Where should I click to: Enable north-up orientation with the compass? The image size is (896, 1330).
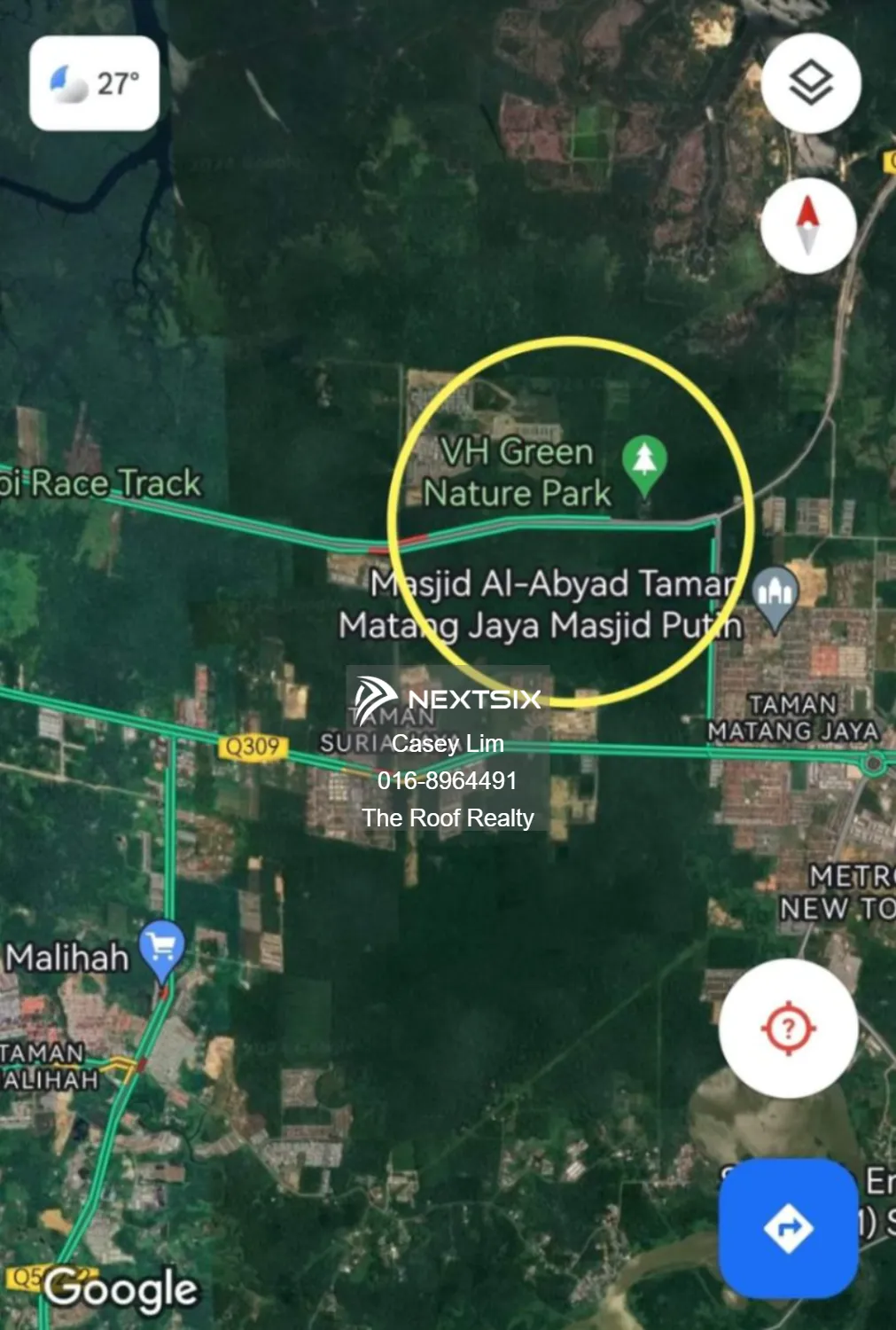(x=809, y=225)
